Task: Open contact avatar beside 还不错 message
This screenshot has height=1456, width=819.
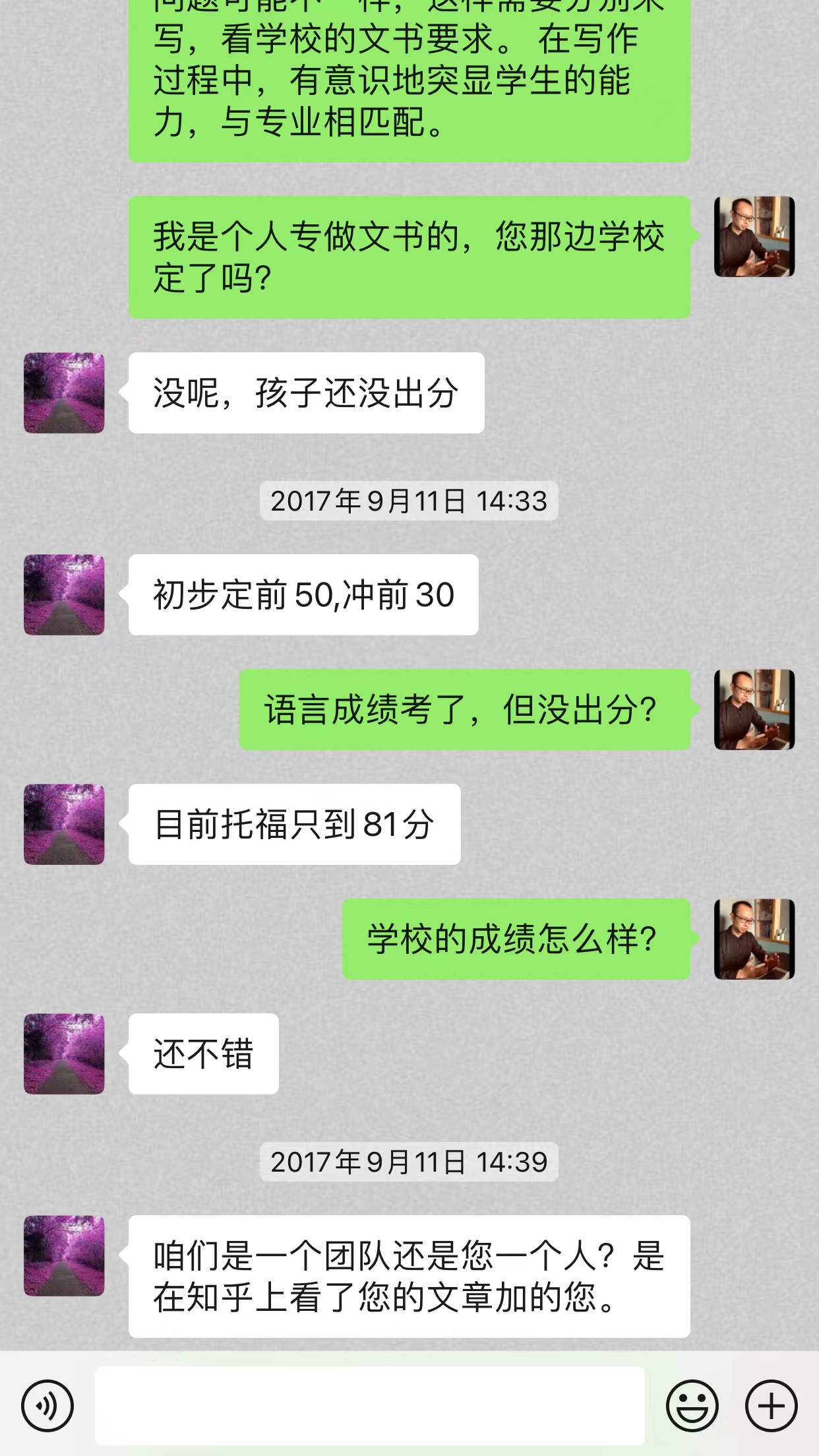Action: [x=64, y=1054]
